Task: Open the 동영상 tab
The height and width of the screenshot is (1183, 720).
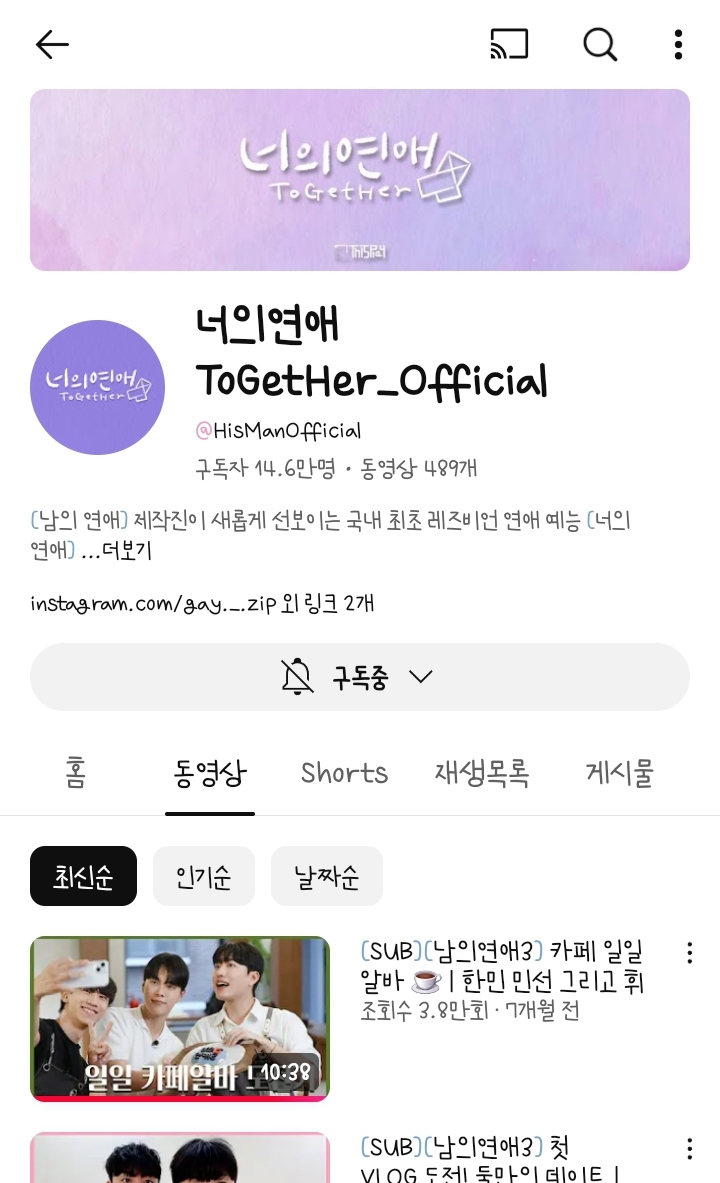Action: [210, 773]
